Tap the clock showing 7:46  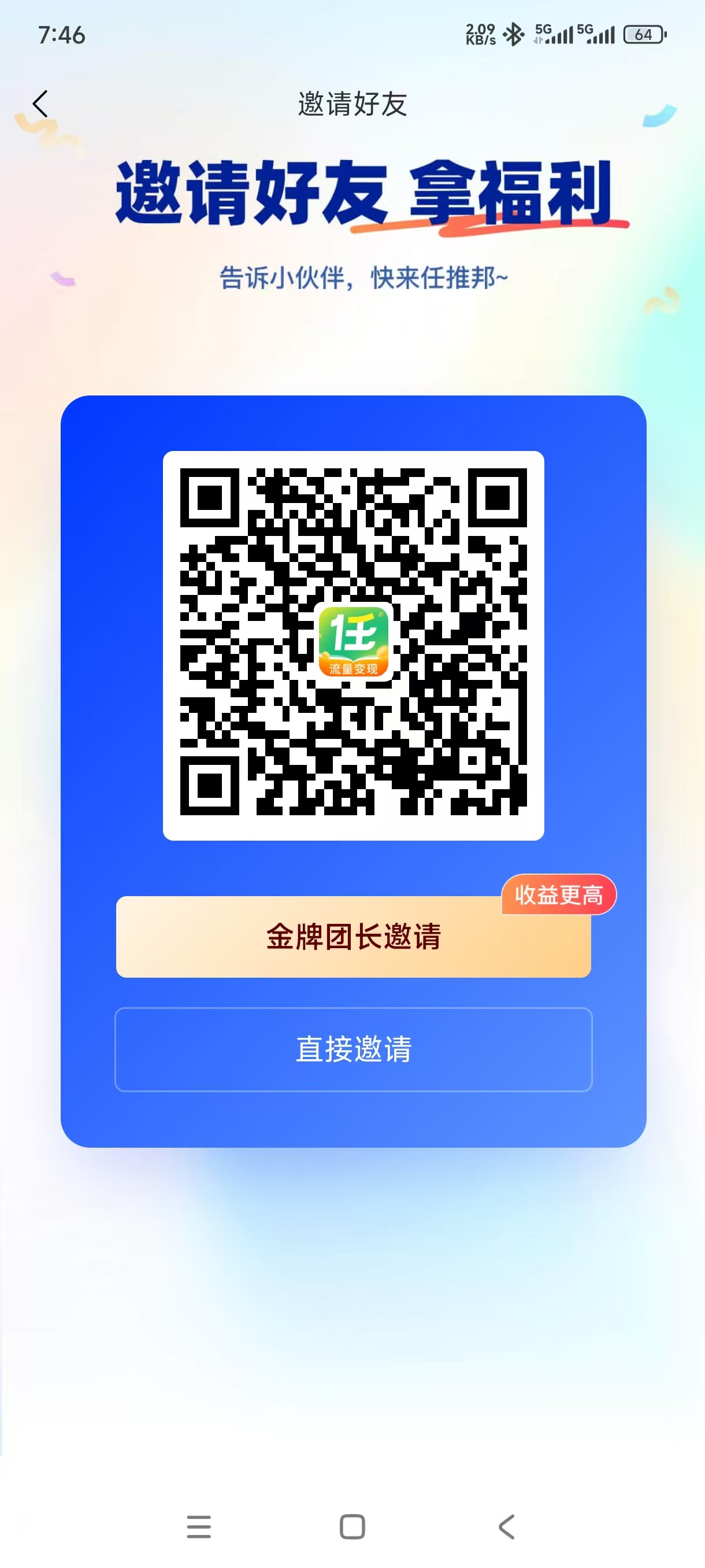pyautogui.click(x=61, y=35)
